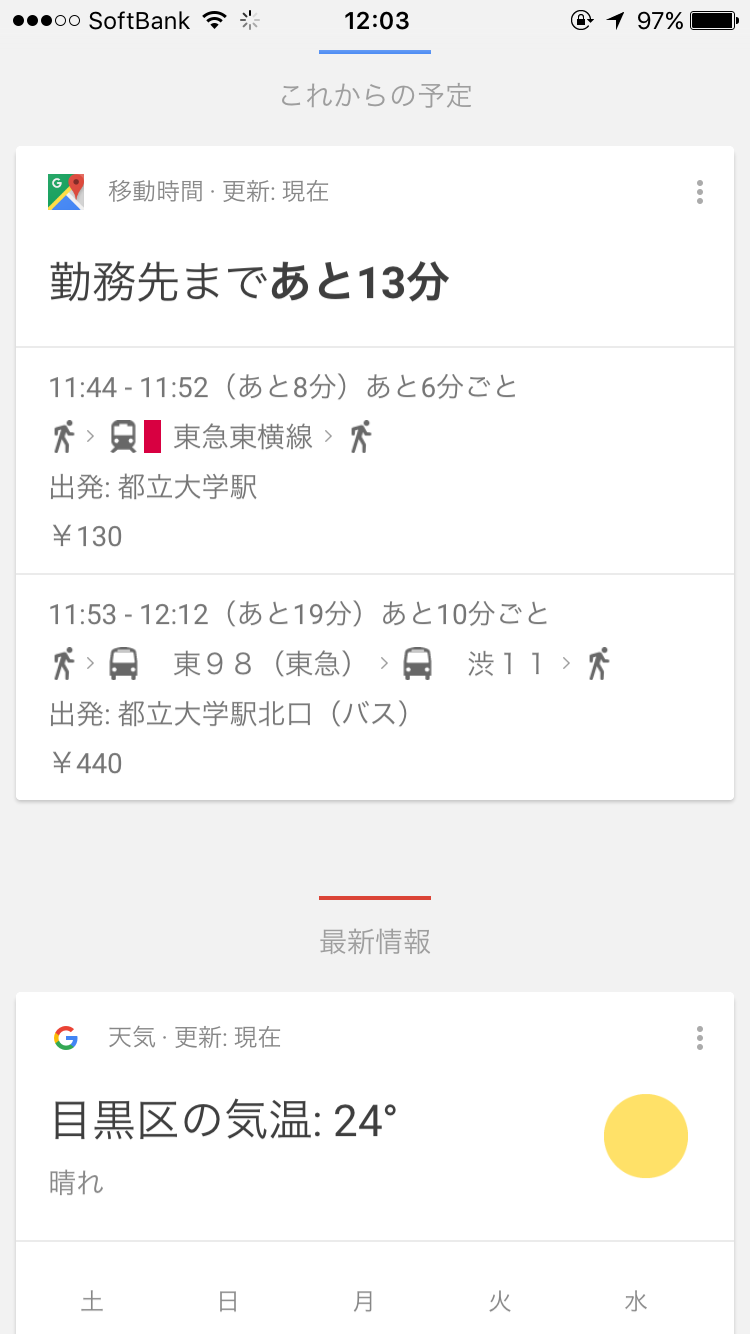Open the 勤務先まであと13分 commute header

[x=250, y=284]
